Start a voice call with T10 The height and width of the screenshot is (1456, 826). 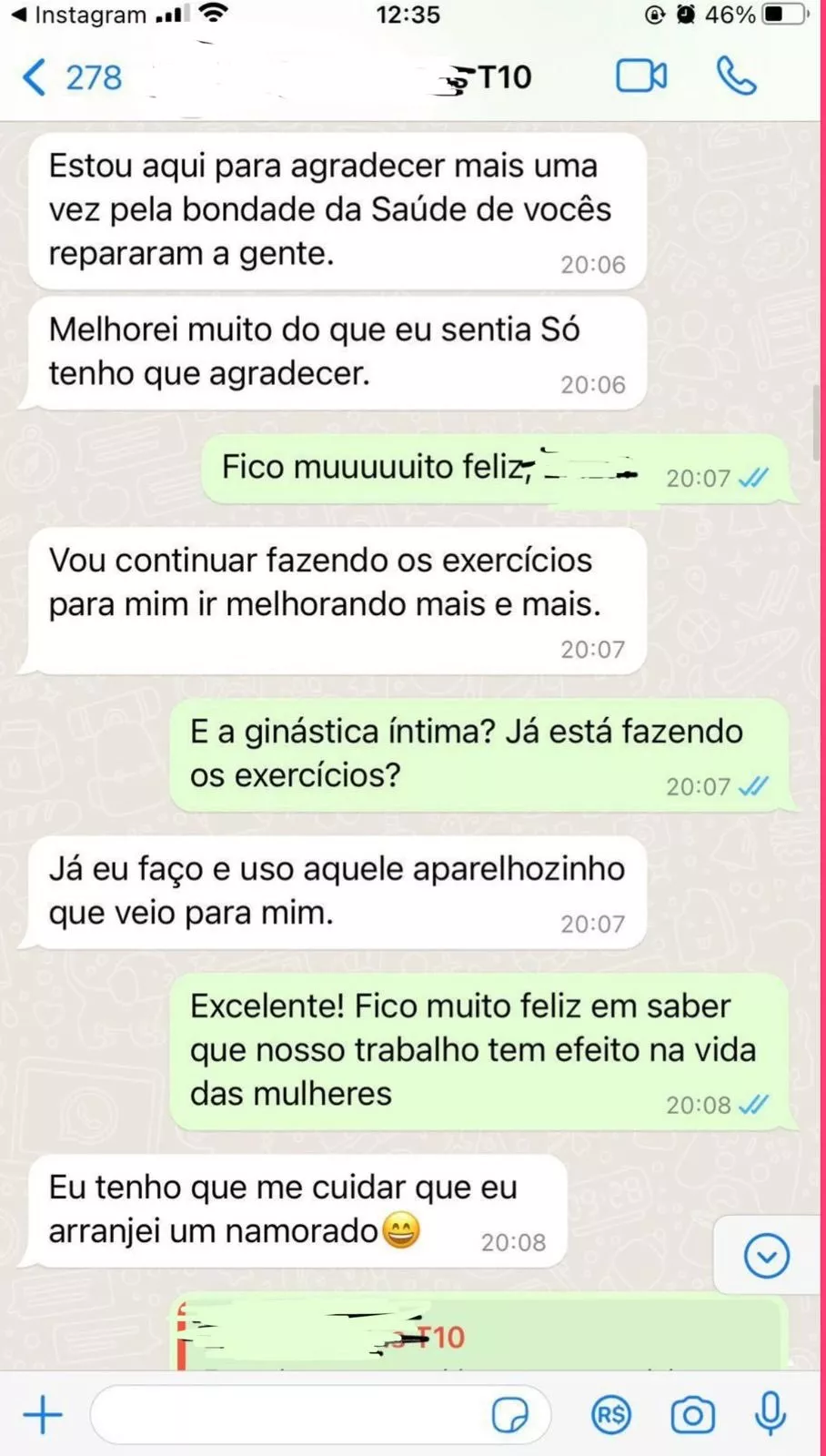click(x=736, y=76)
